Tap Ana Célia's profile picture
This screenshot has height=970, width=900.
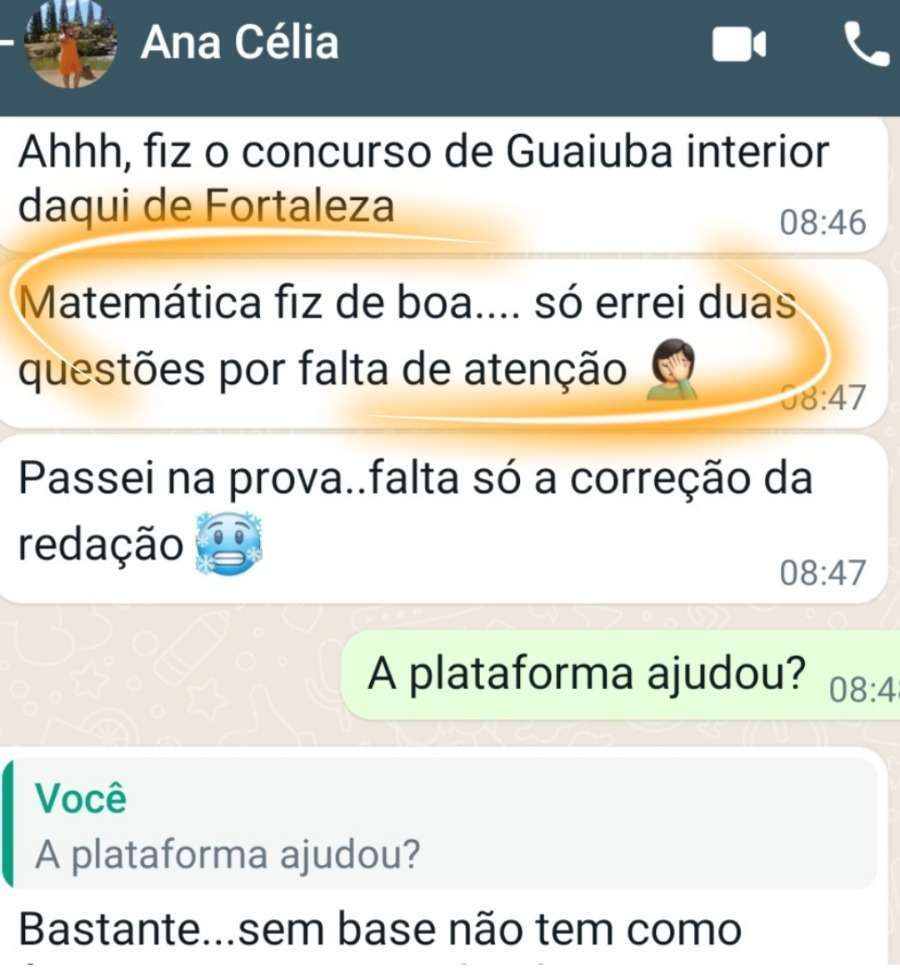pos(72,45)
